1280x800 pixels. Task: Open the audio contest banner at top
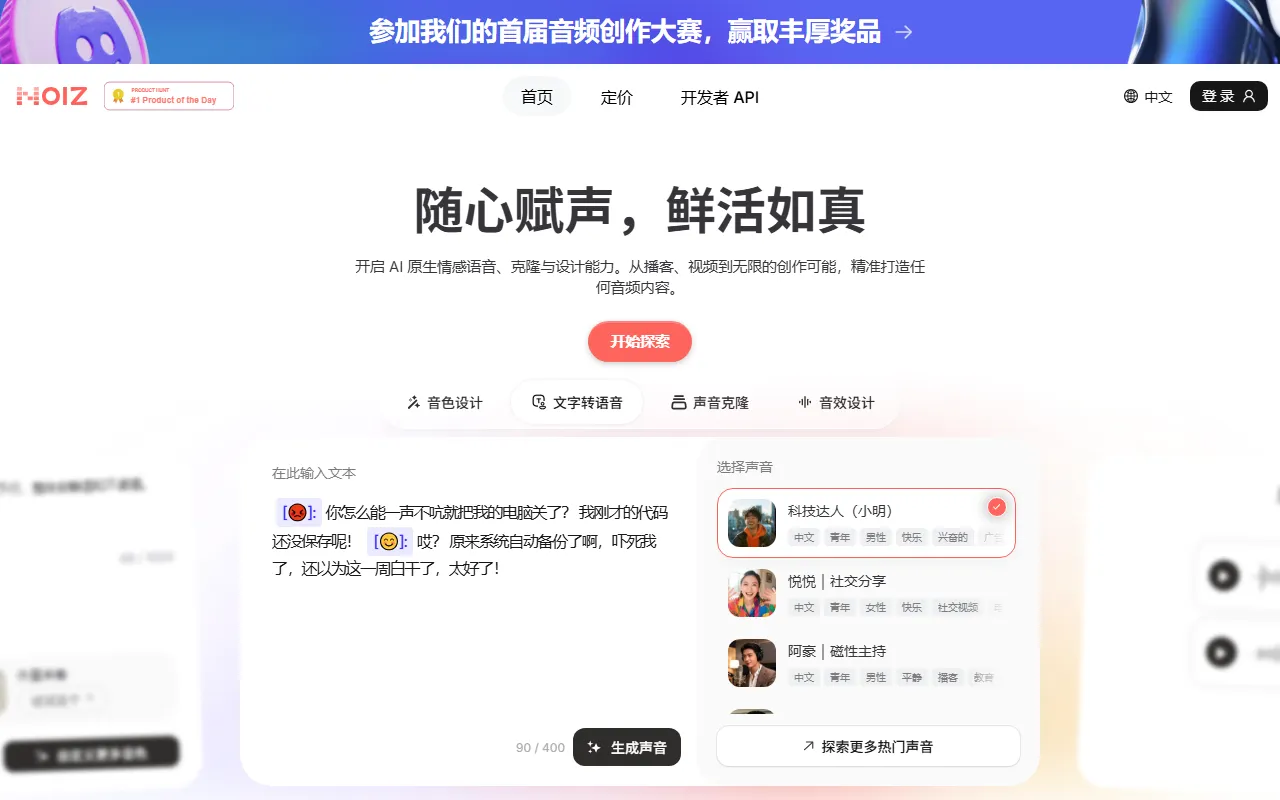pyautogui.click(x=640, y=32)
